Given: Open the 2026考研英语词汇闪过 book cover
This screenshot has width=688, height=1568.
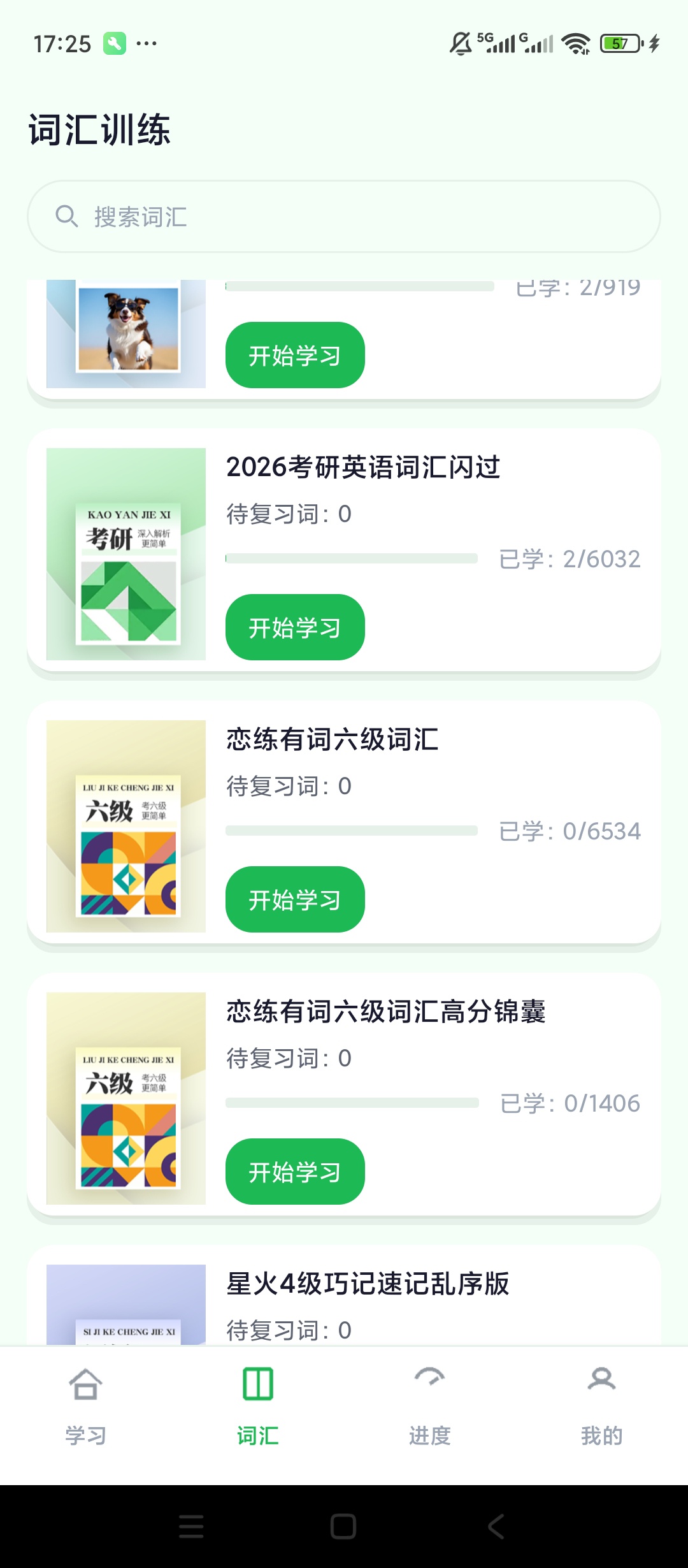Looking at the screenshot, I should pos(126,554).
